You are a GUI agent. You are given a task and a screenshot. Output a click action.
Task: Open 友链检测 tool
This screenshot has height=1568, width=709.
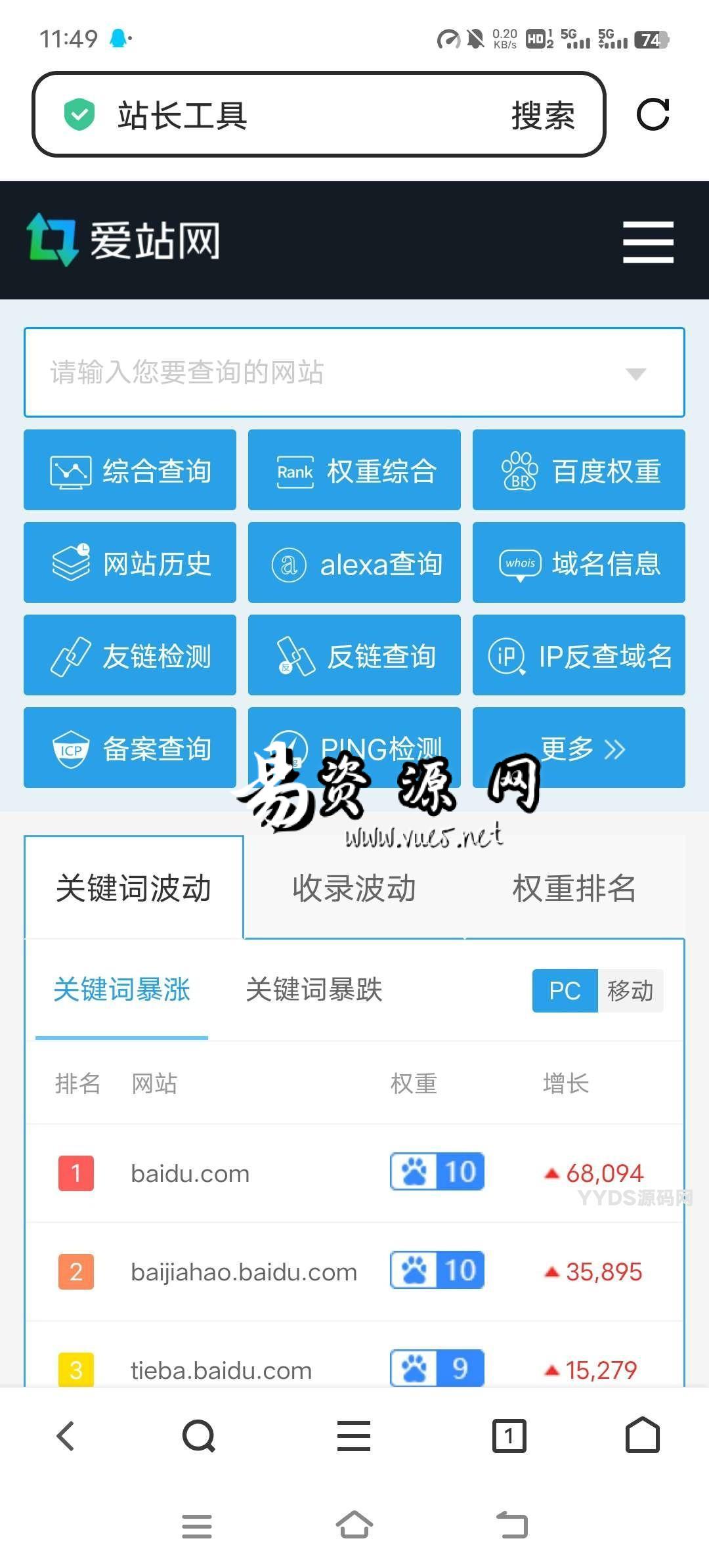(x=130, y=655)
